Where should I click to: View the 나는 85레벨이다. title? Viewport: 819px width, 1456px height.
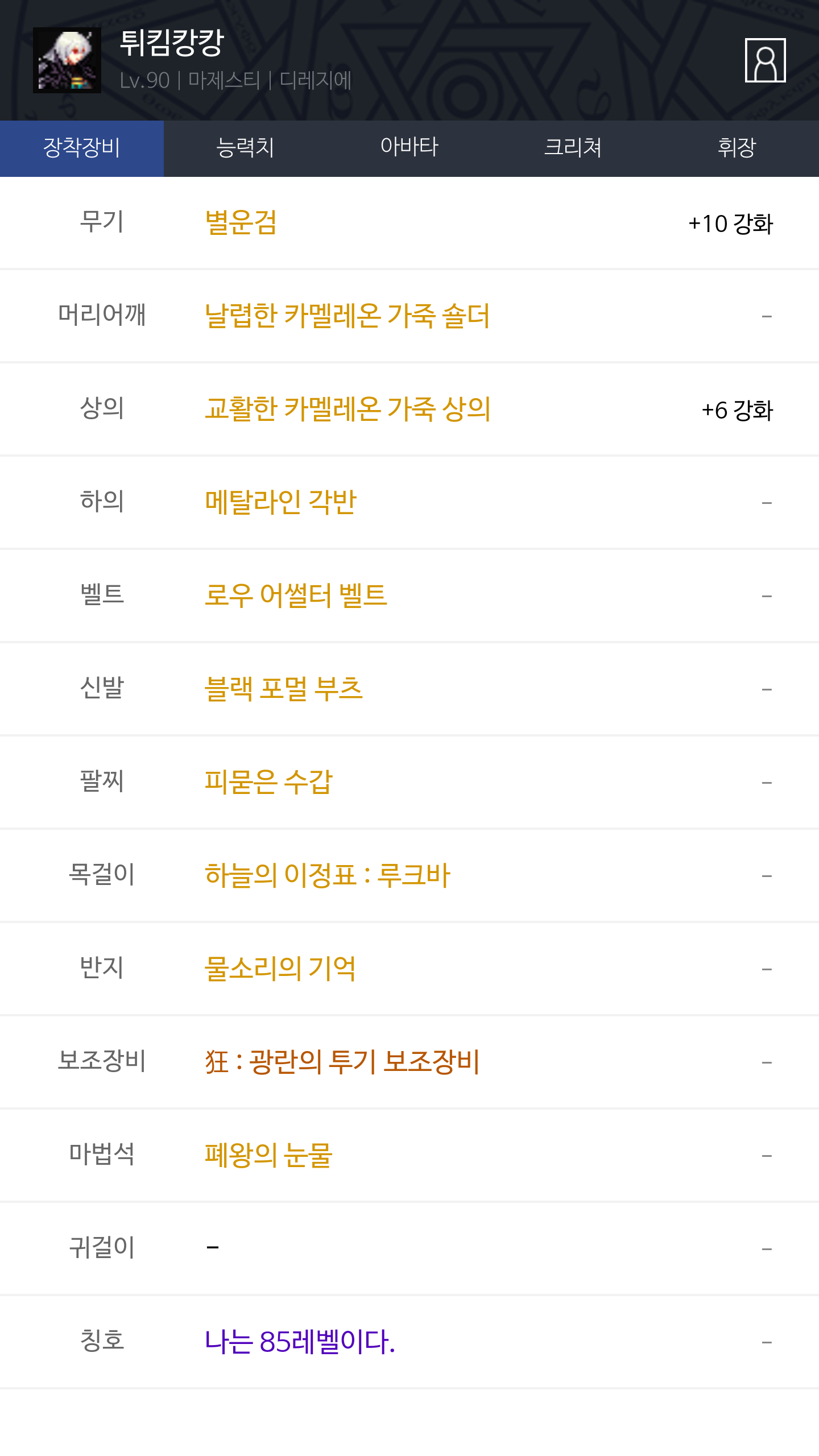300,1342
